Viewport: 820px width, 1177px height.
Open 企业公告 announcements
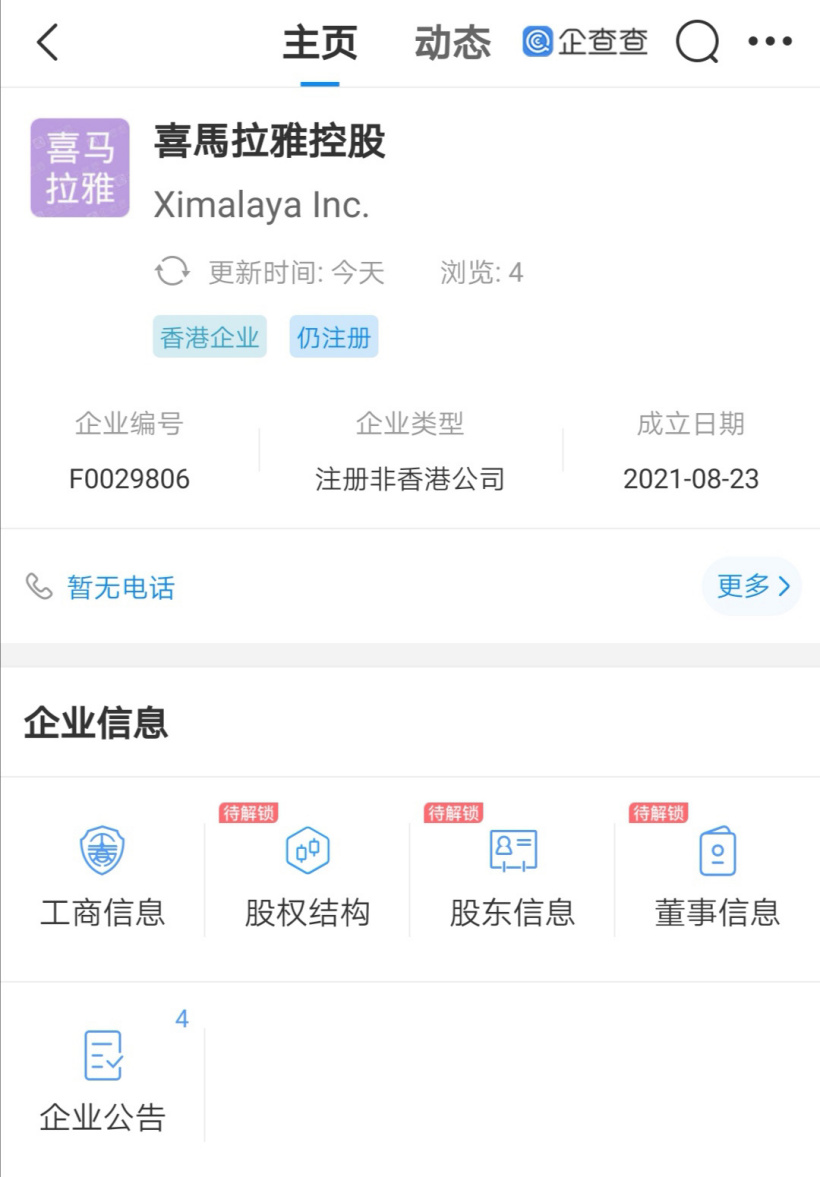tap(102, 1082)
